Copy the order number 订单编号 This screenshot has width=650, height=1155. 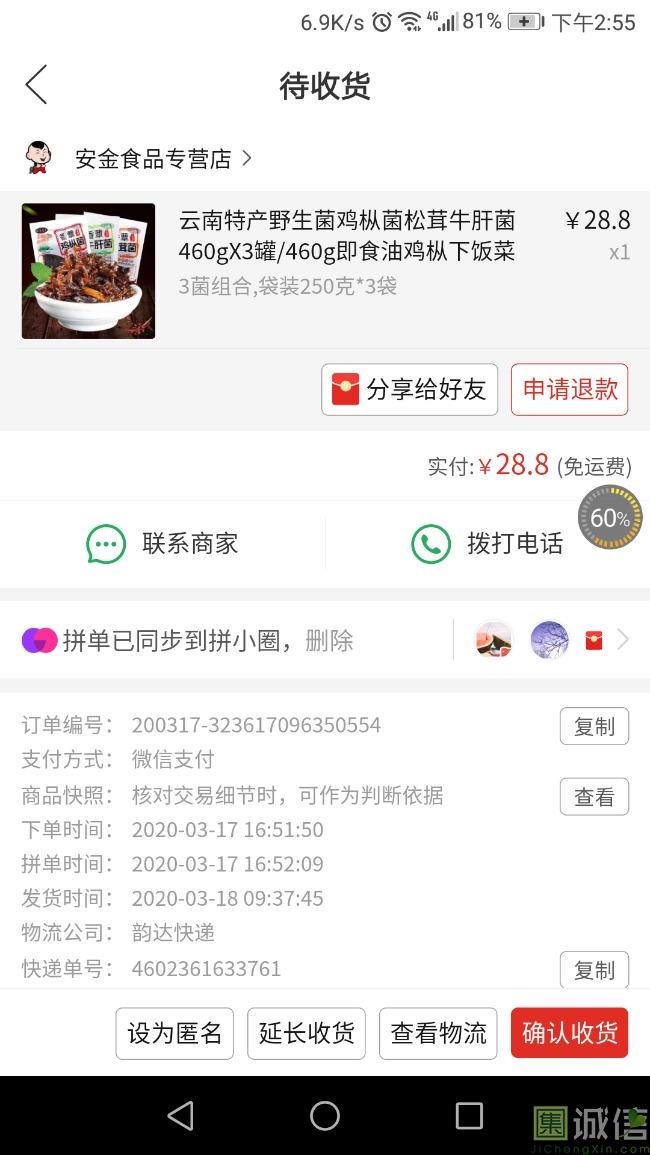593,726
